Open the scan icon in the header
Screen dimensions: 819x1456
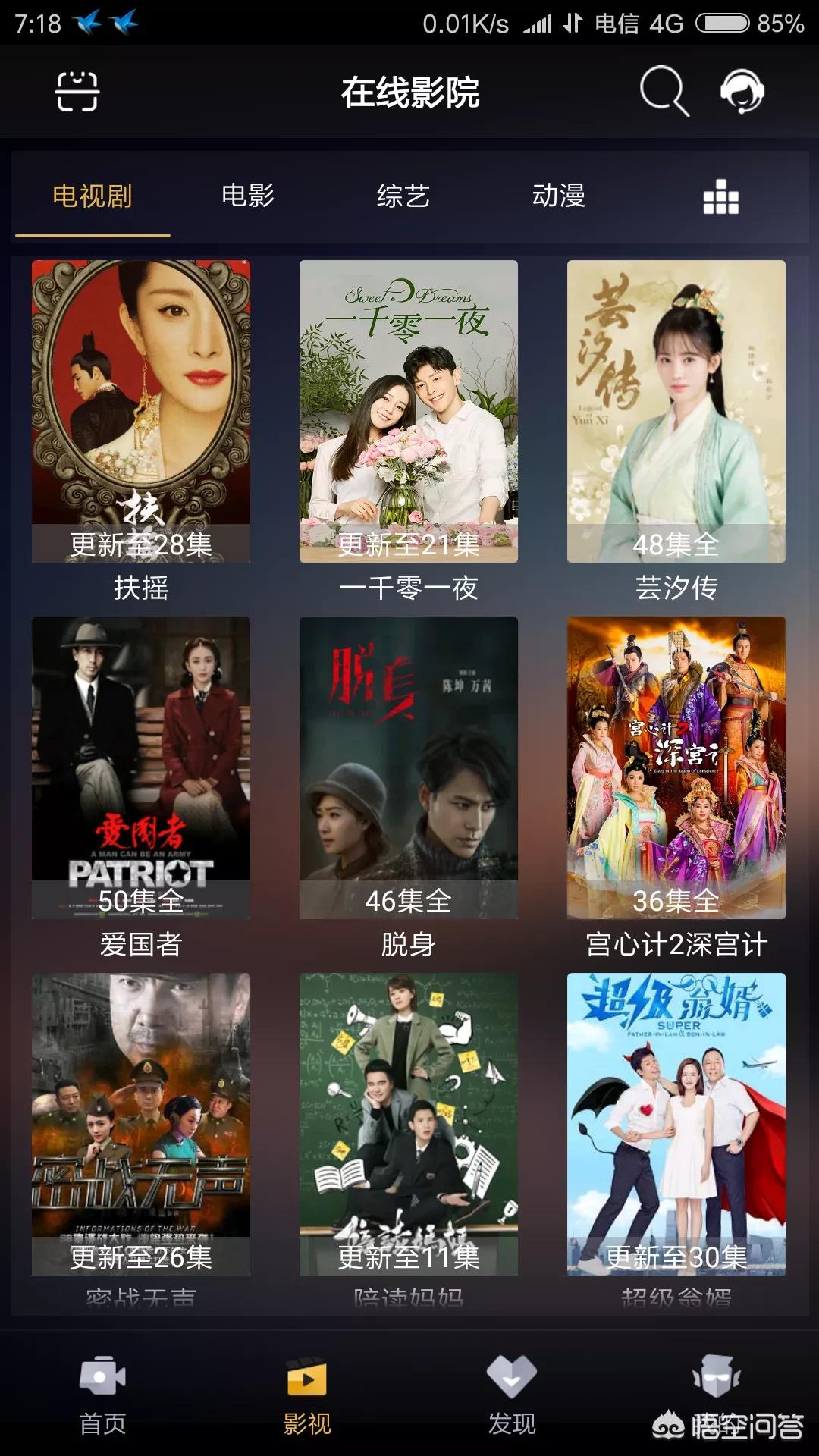(77, 92)
